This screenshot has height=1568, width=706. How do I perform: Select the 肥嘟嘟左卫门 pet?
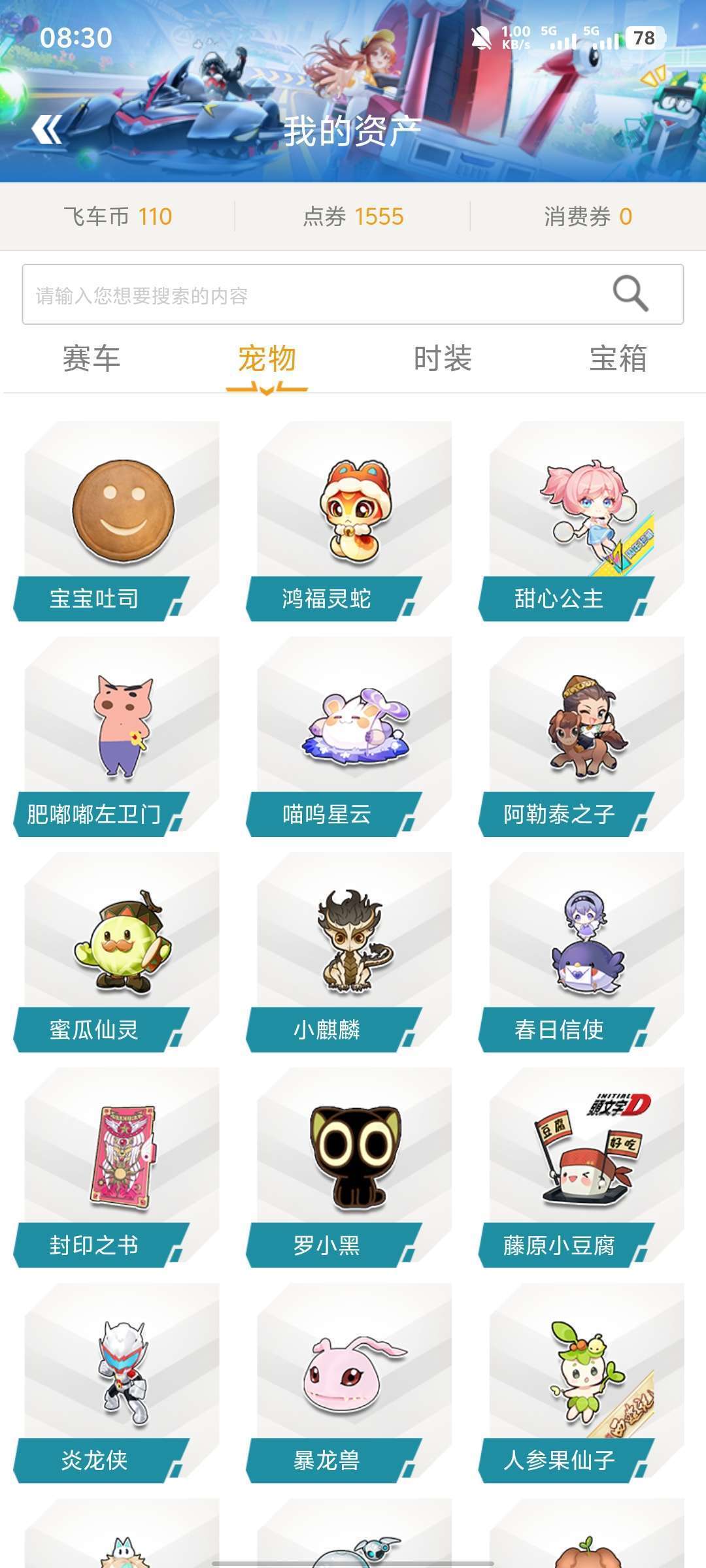(x=116, y=737)
